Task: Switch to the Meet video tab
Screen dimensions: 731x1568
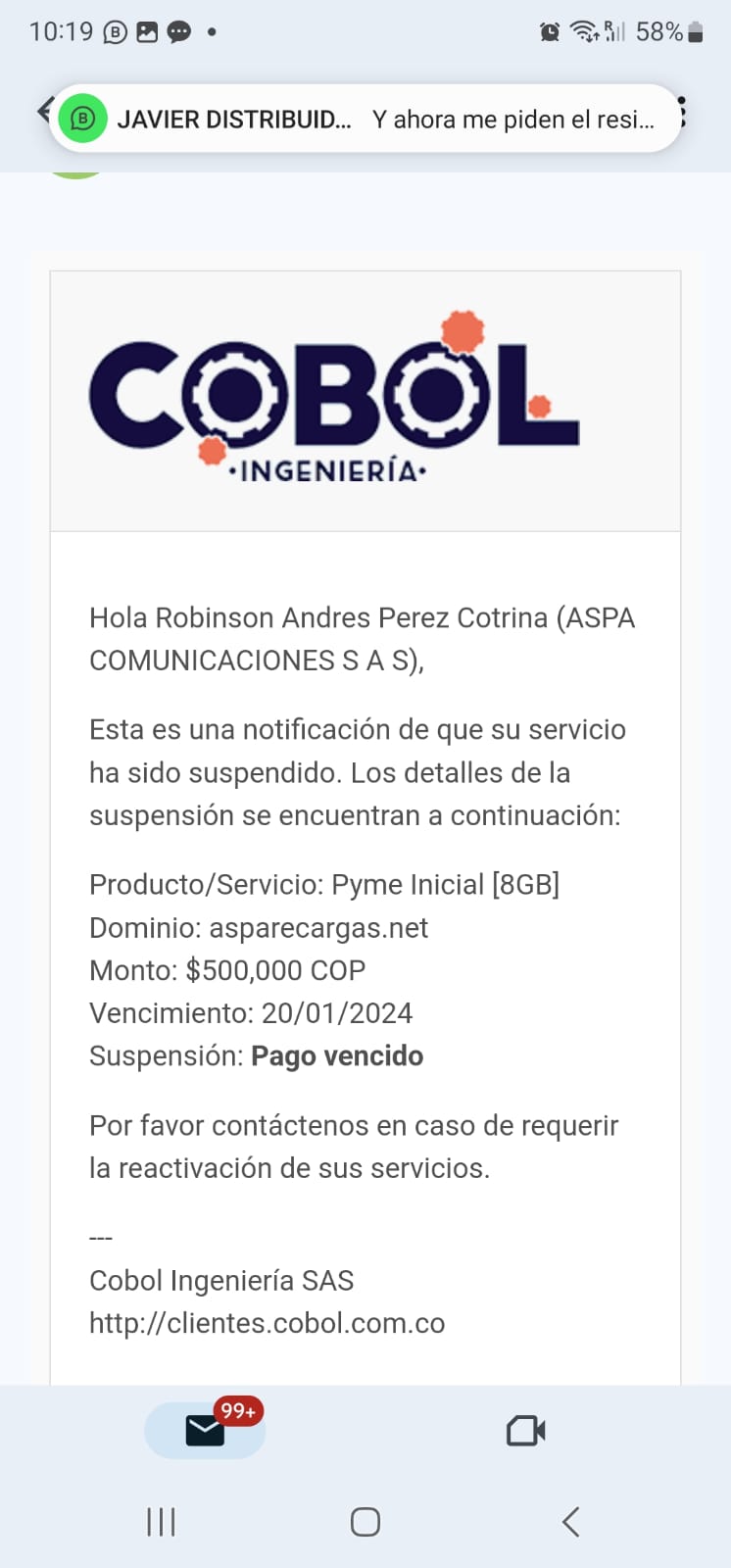Action: (x=525, y=1431)
